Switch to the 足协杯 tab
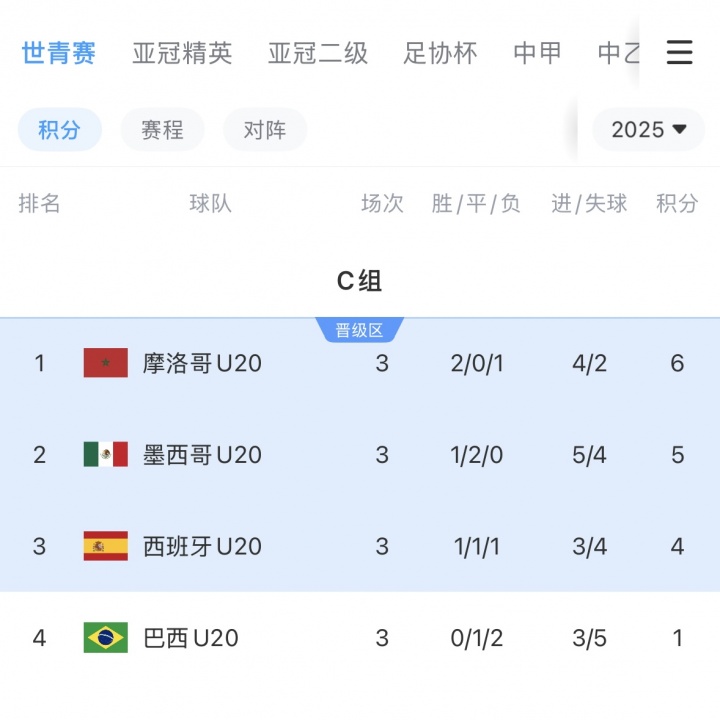Viewport: 720px width, 720px height. click(x=440, y=53)
